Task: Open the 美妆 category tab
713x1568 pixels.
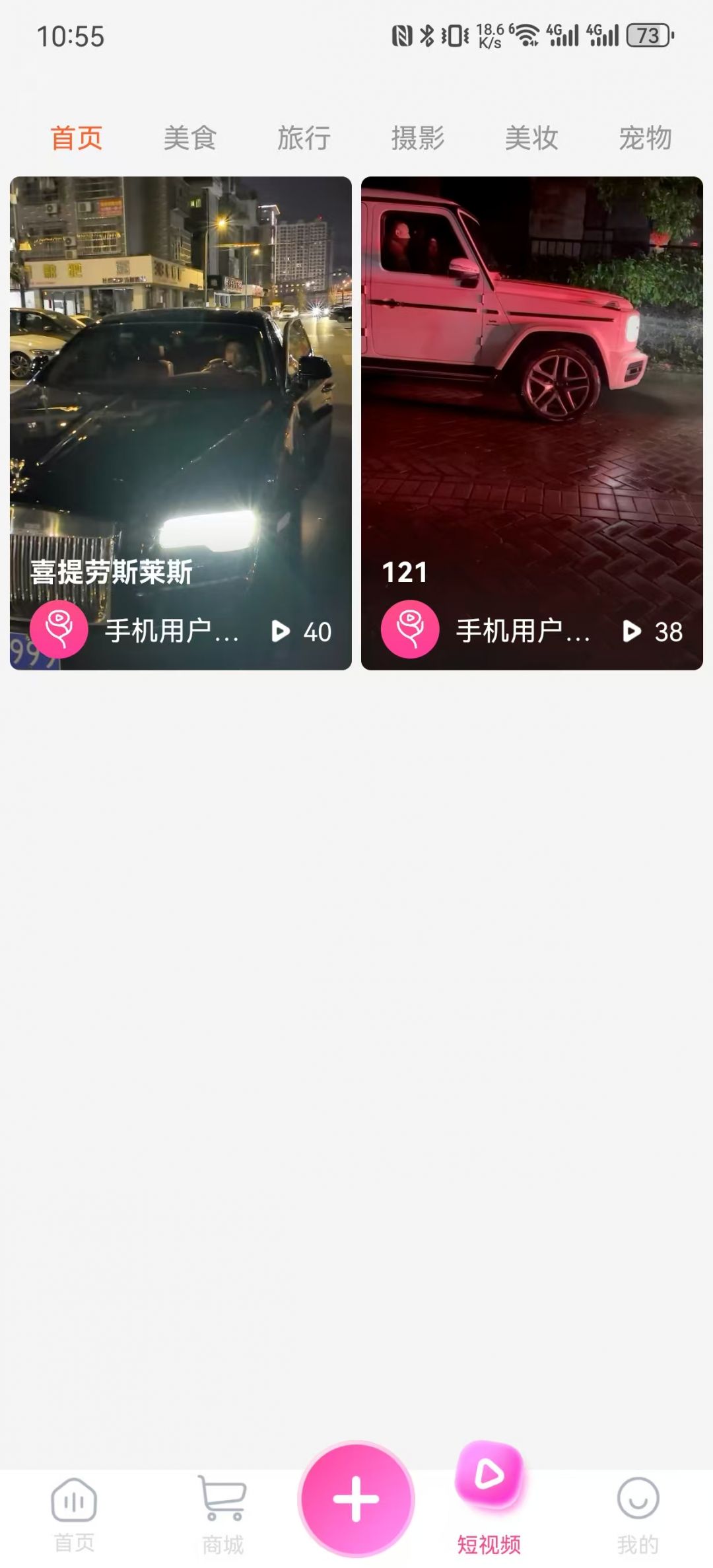Action: click(531, 137)
